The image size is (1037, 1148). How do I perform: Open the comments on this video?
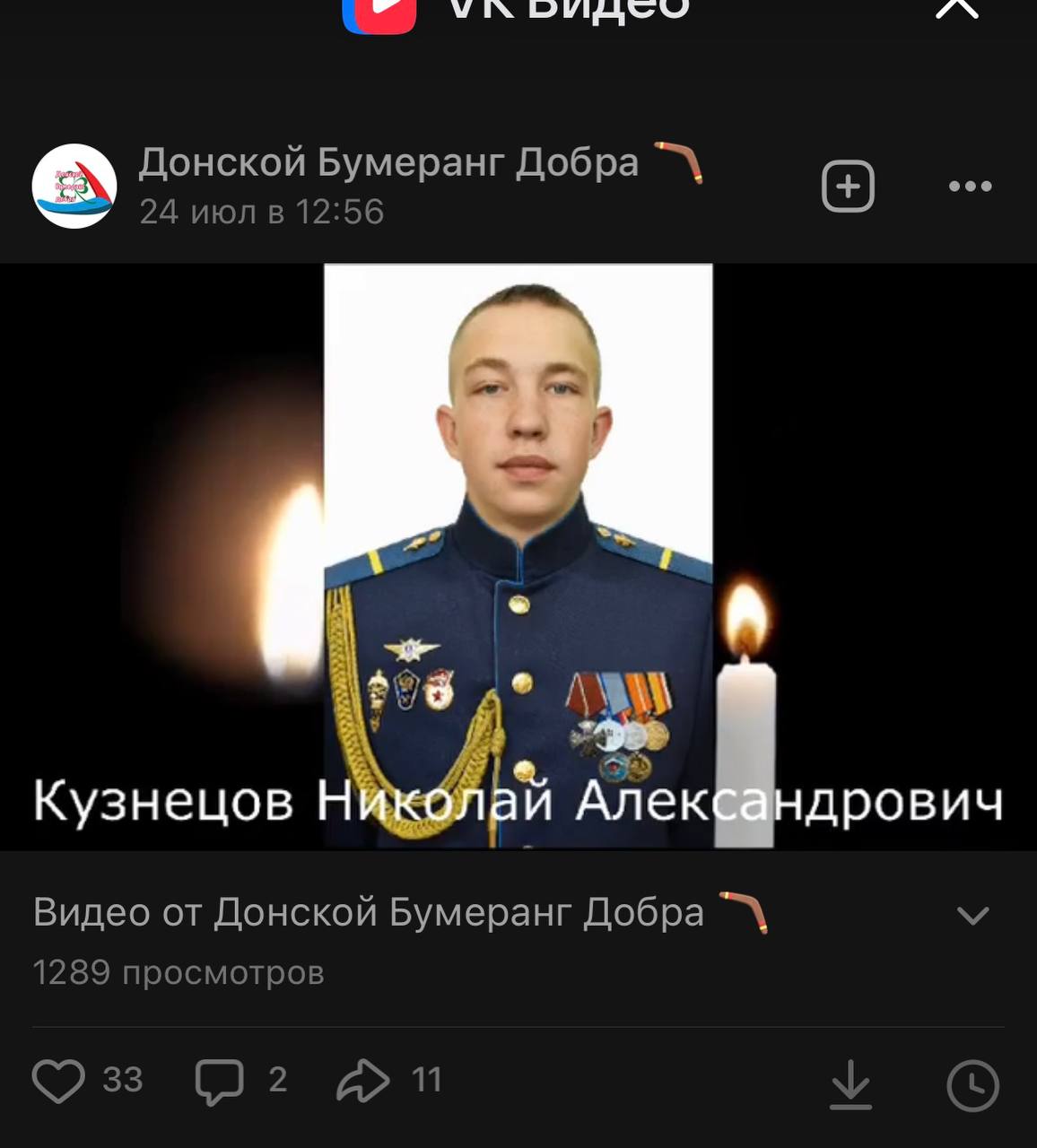point(220,1080)
